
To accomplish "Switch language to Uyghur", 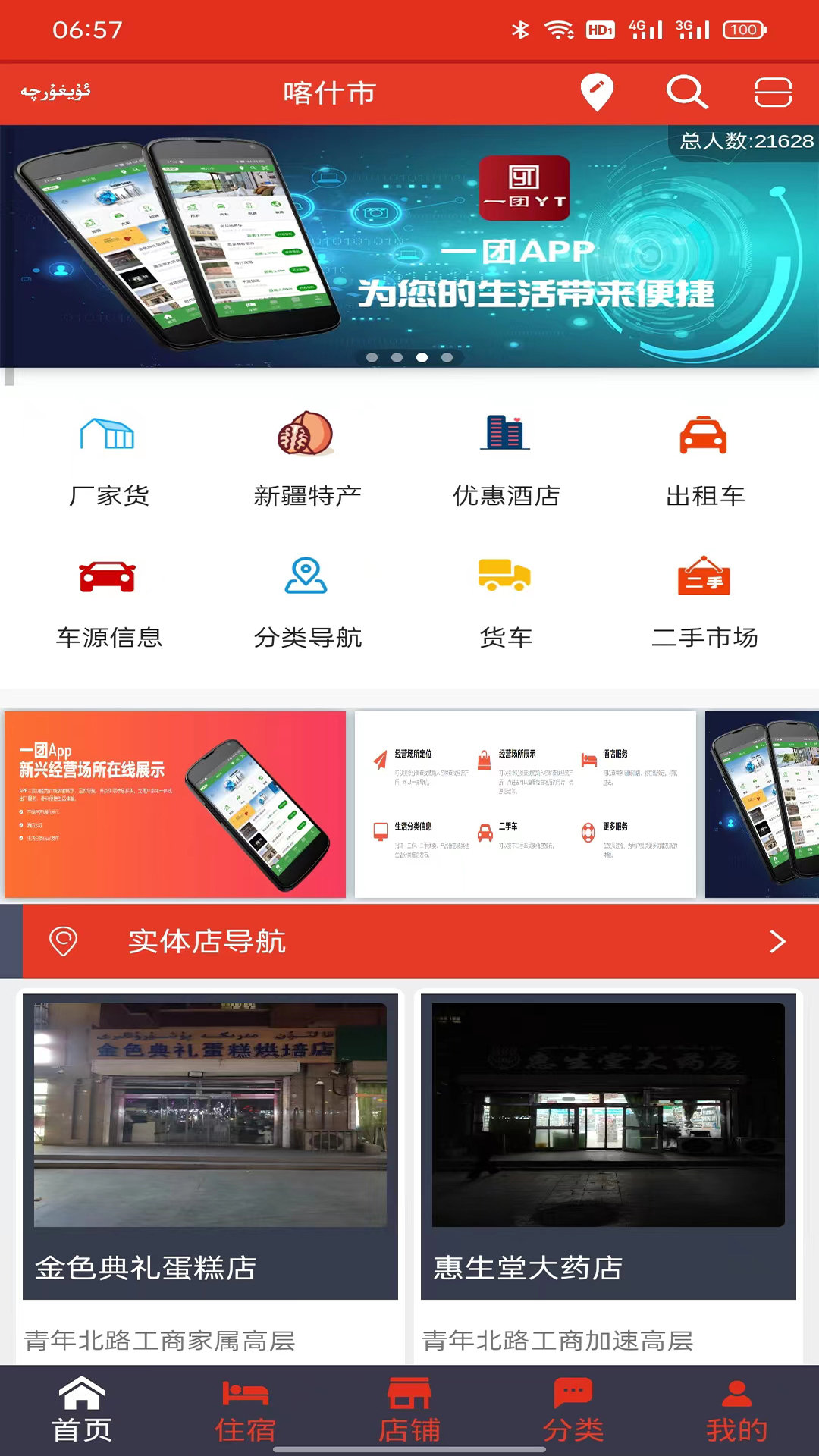I will pyautogui.click(x=55, y=93).
